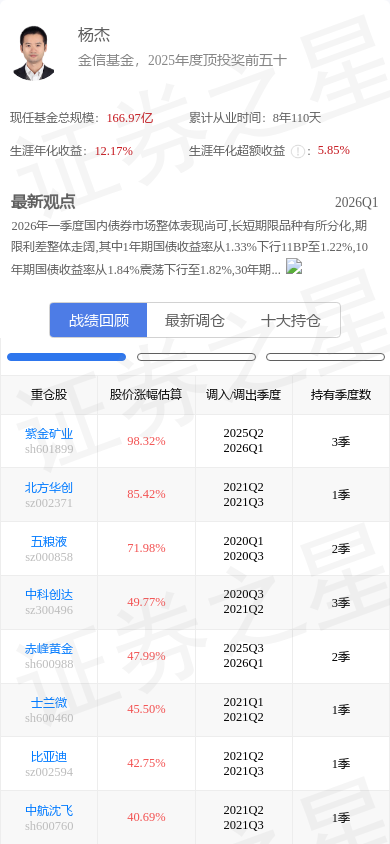Select the 战绩回顾 tab
Image resolution: width=390 pixels, height=844 pixels.
tap(98, 320)
